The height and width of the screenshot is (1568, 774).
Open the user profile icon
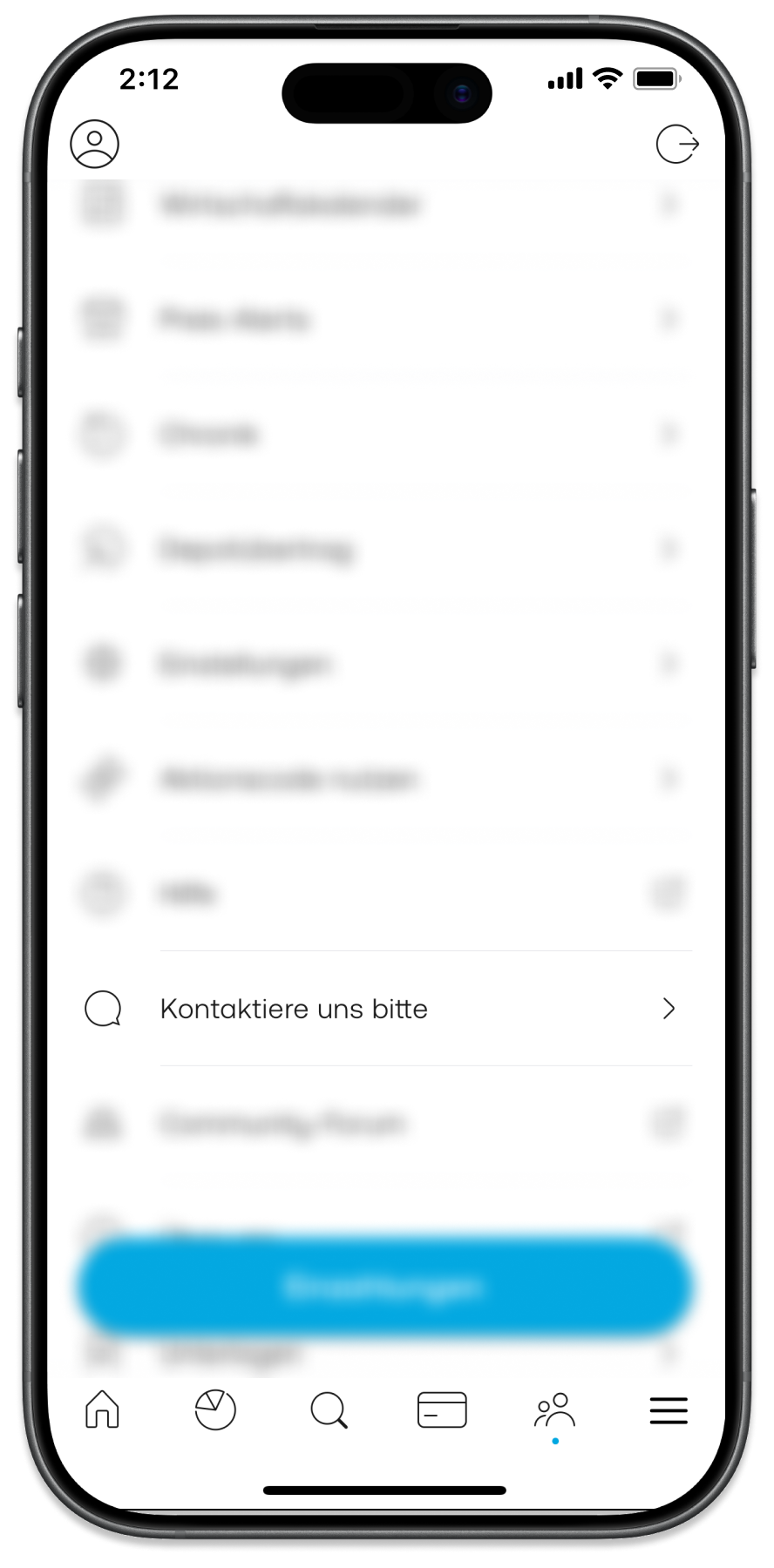point(94,144)
